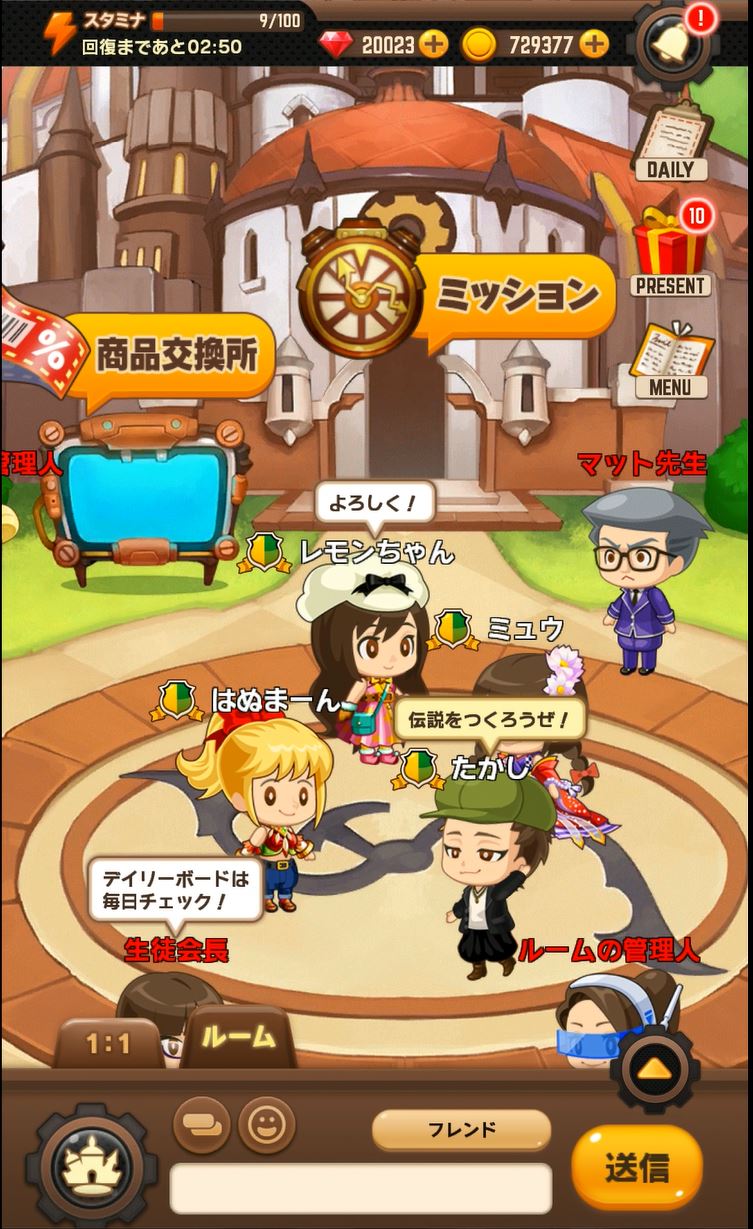Viewport: 753px width, 1229px height.
Task: Add more red gems with the plus
Action: pyautogui.click(x=433, y=44)
